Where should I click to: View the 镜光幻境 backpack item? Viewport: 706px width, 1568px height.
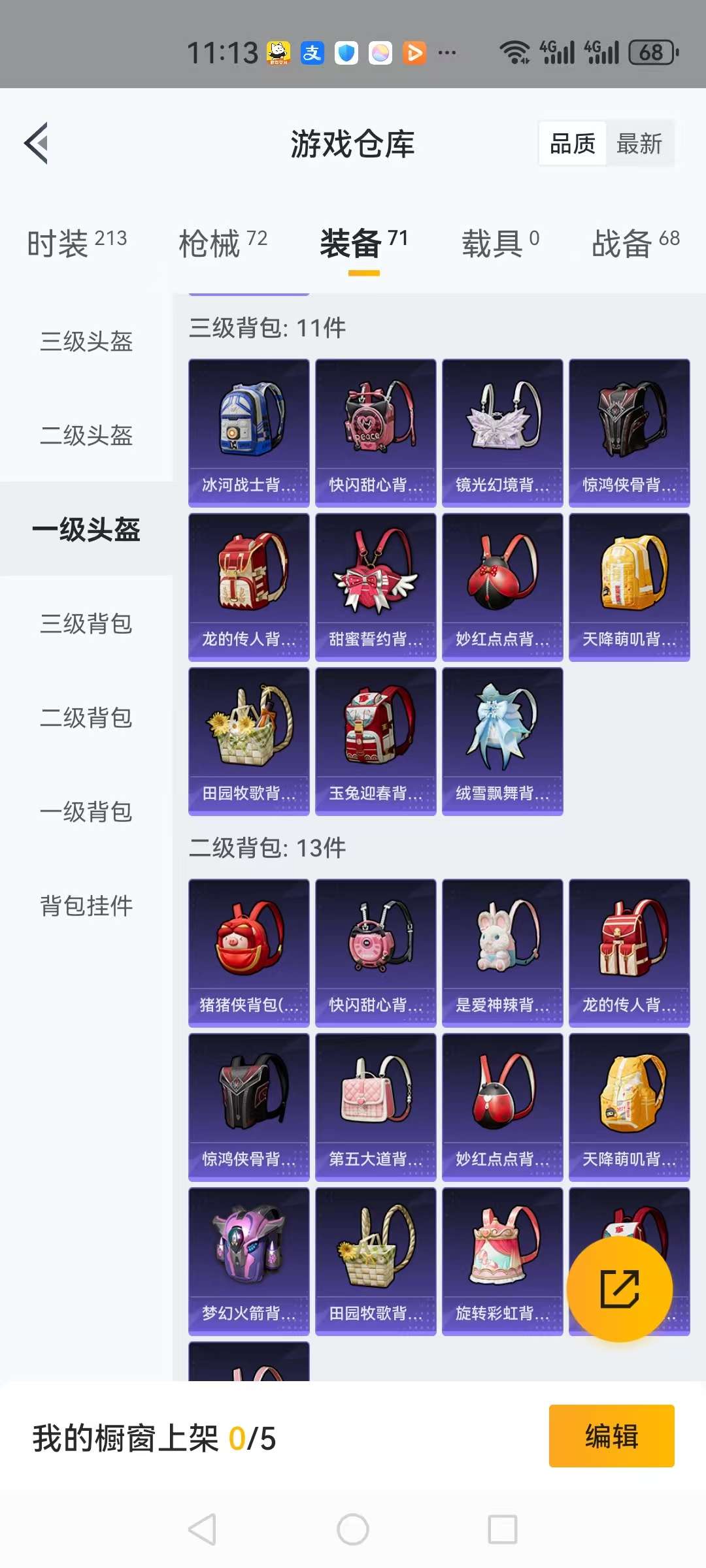point(503,432)
